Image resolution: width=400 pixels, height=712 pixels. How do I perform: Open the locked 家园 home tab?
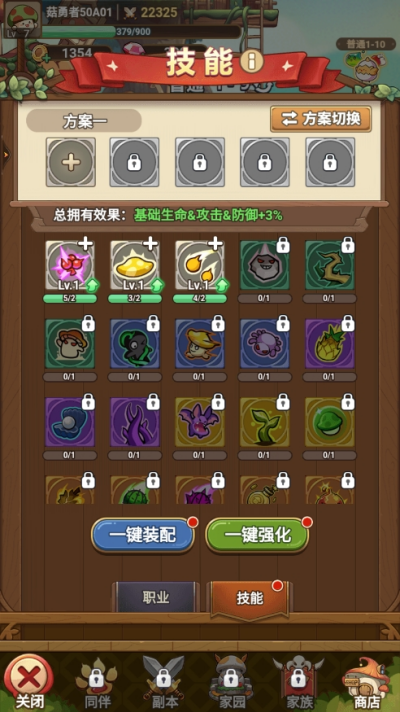coord(232,683)
